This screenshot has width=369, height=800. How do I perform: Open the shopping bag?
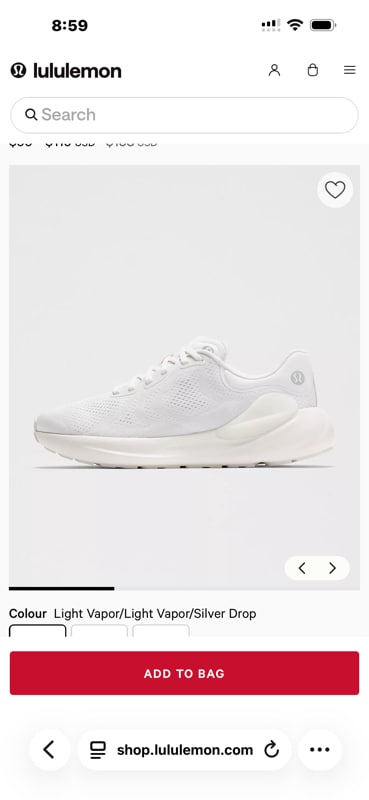click(x=312, y=70)
